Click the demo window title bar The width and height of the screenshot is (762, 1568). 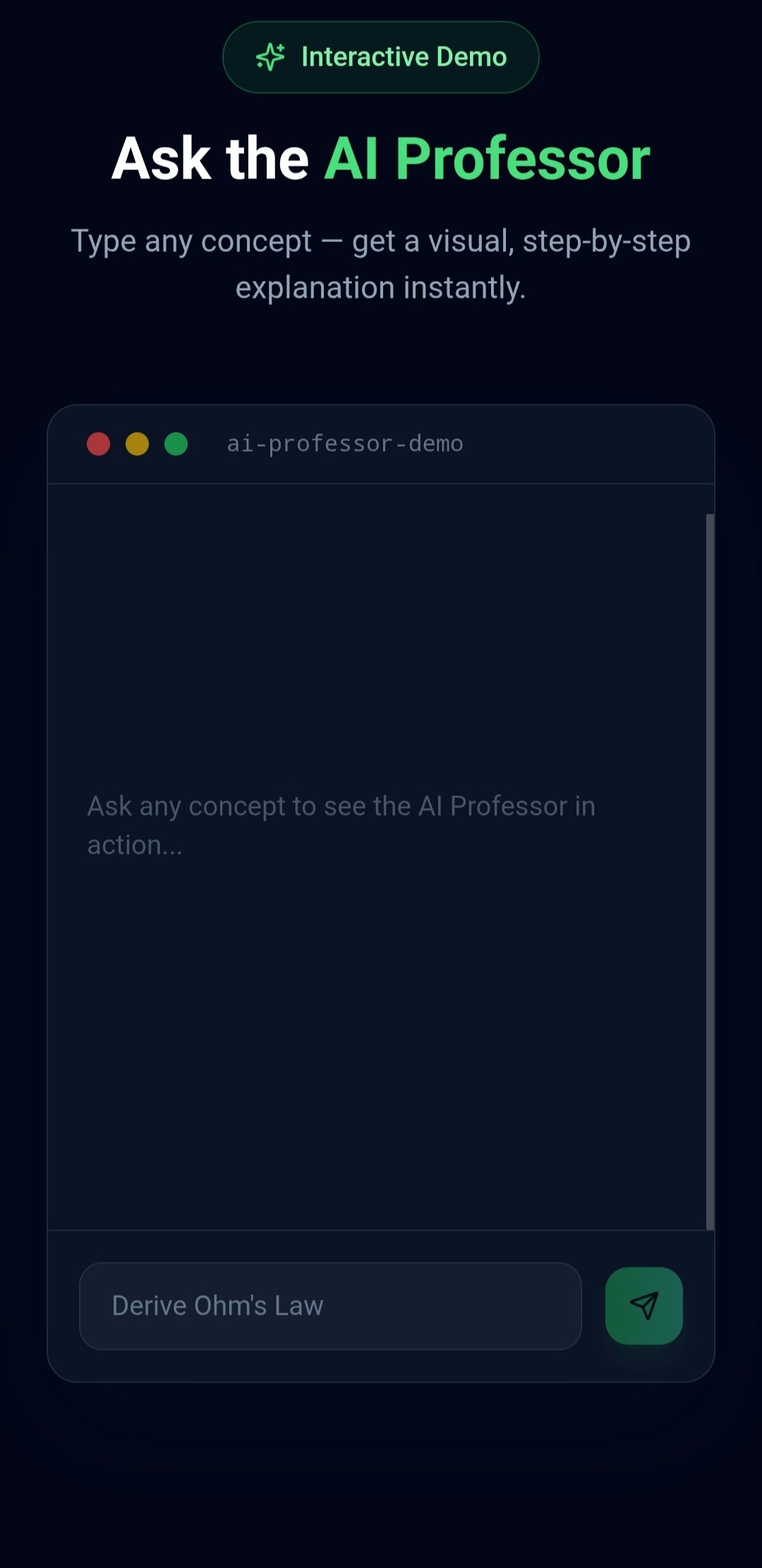pyautogui.click(x=494, y=444)
